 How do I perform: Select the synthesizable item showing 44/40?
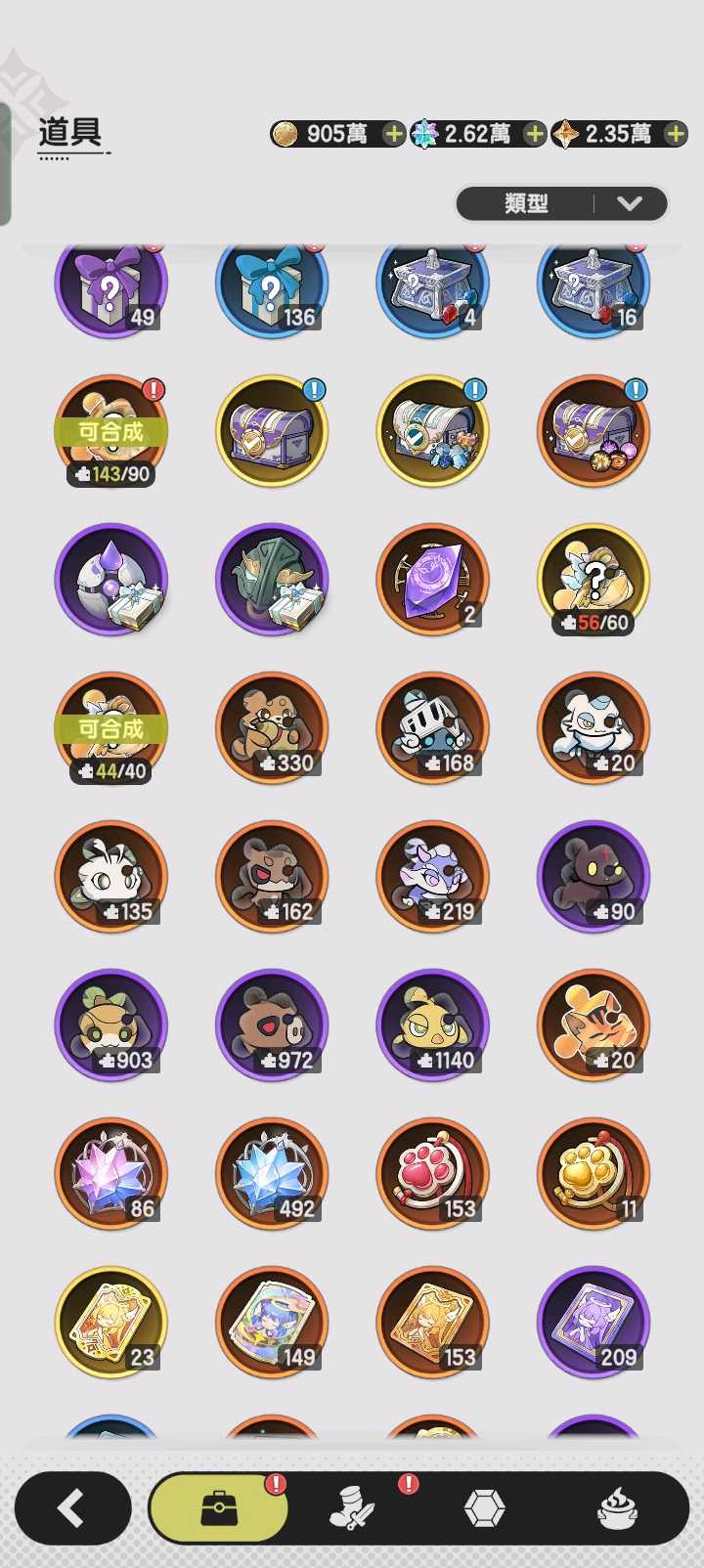coord(110,728)
